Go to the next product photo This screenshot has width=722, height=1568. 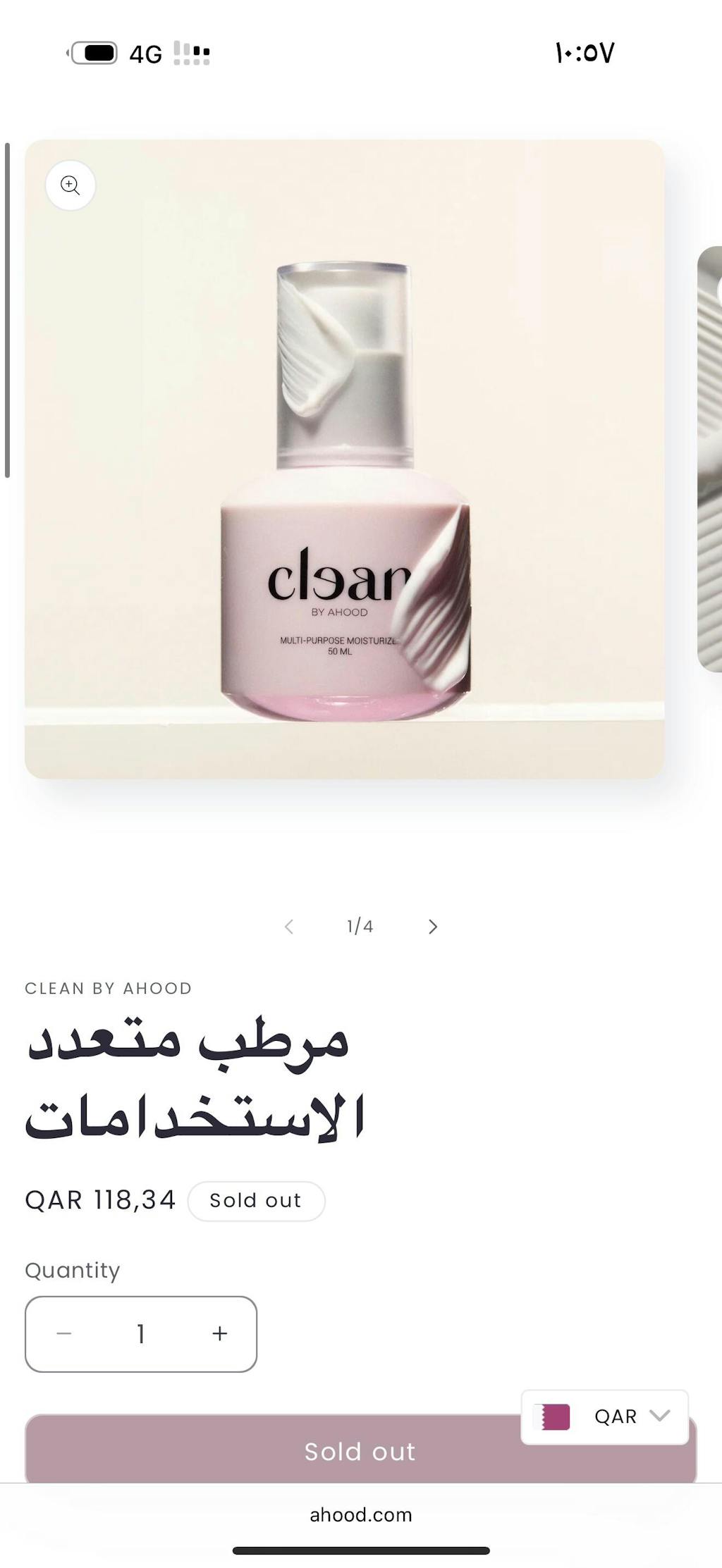(433, 927)
